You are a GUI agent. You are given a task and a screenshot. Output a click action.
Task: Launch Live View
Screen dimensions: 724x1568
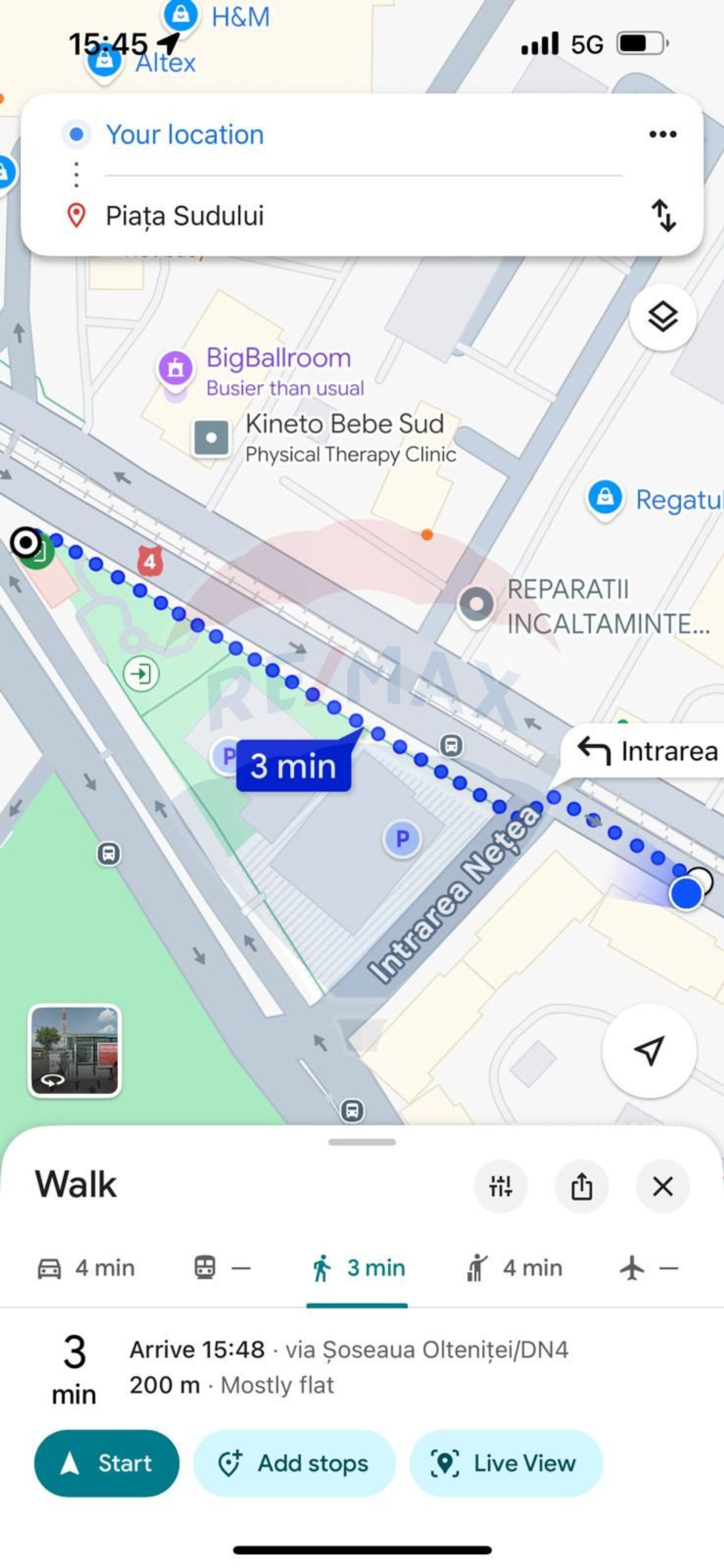tap(506, 1463)
